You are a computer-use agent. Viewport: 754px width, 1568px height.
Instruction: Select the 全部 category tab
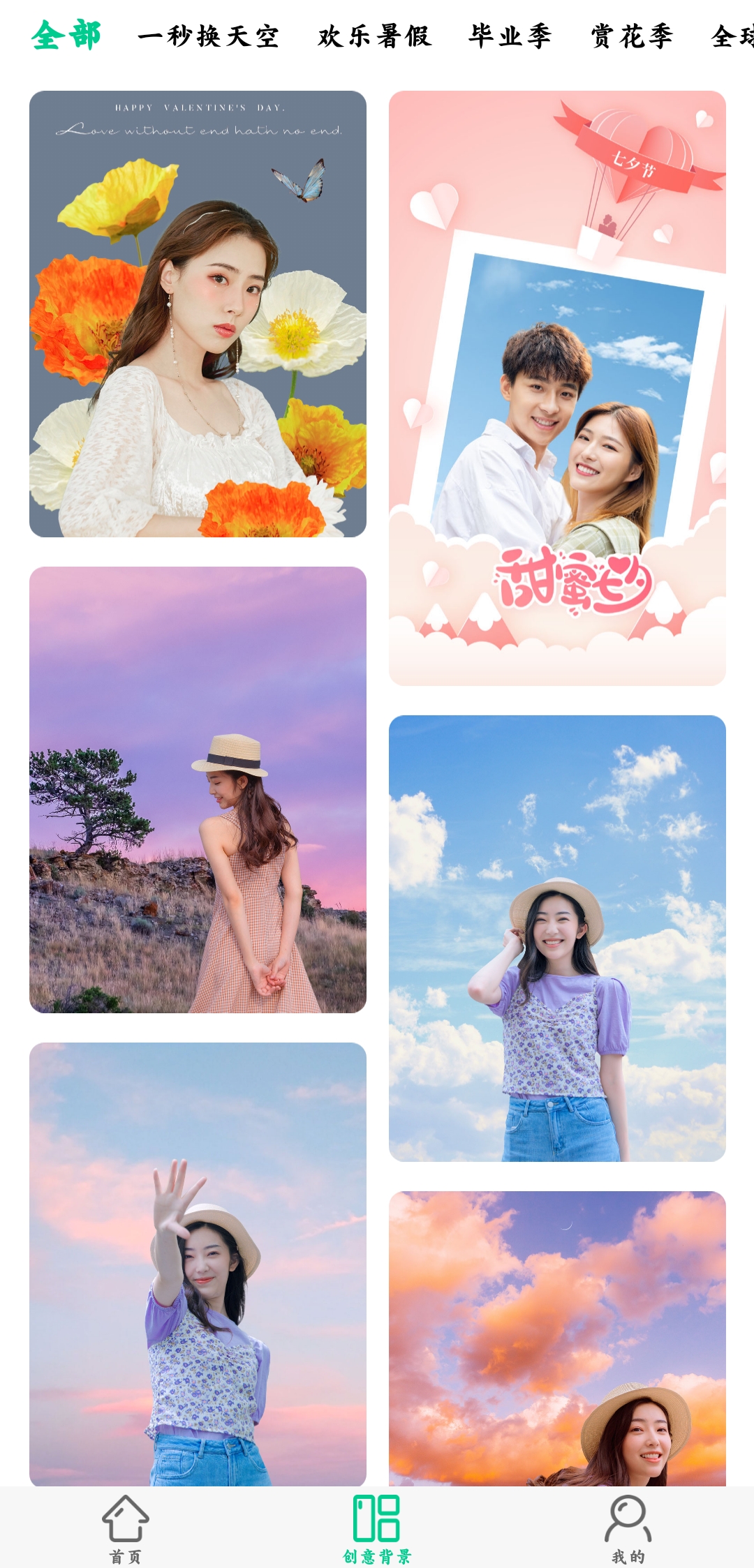click(66, 36)
